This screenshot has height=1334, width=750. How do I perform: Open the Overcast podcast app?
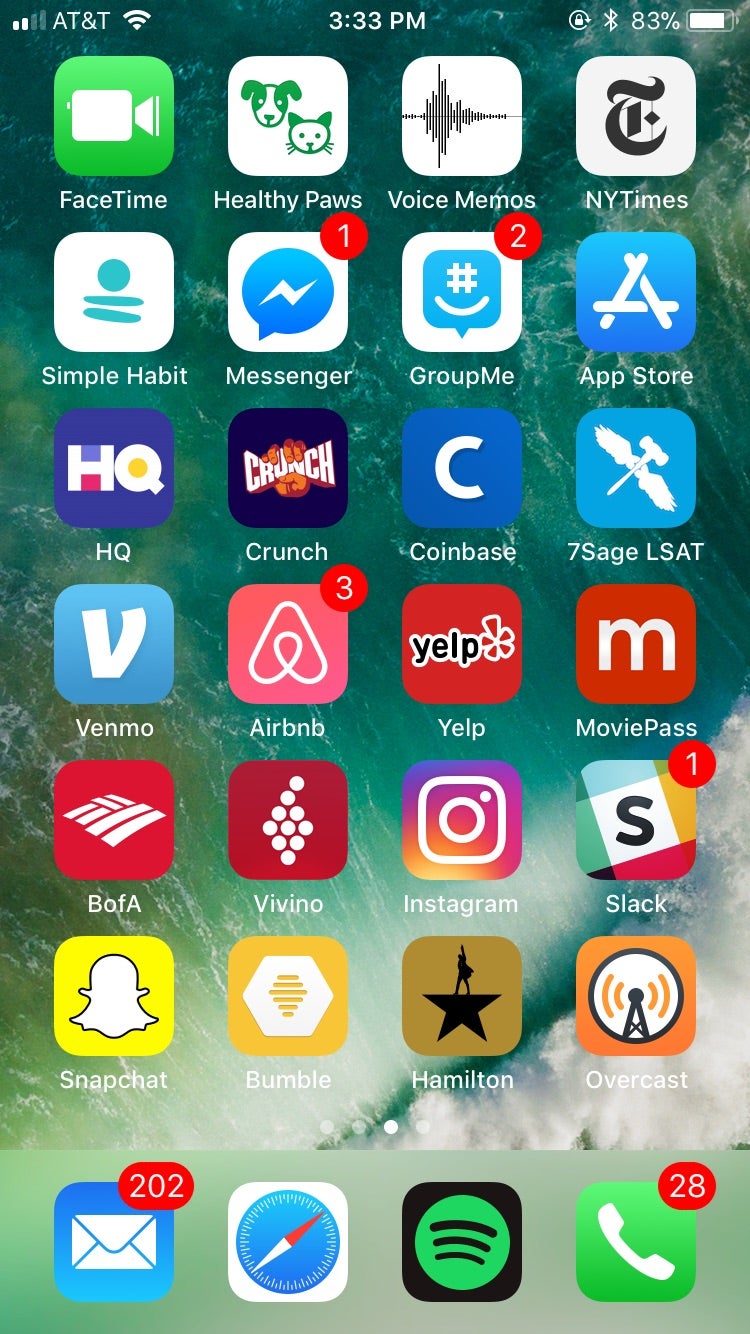(x=636, y=996)
